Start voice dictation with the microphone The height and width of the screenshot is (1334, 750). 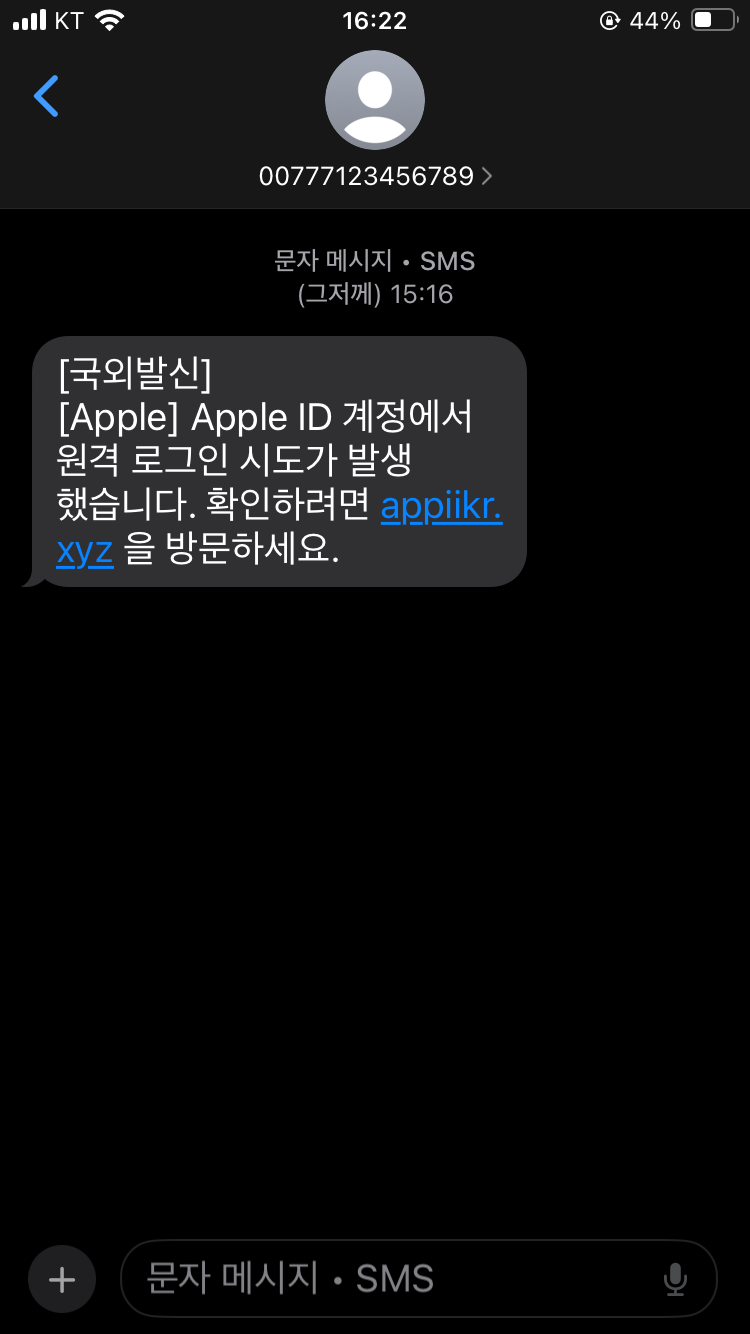676,1279
